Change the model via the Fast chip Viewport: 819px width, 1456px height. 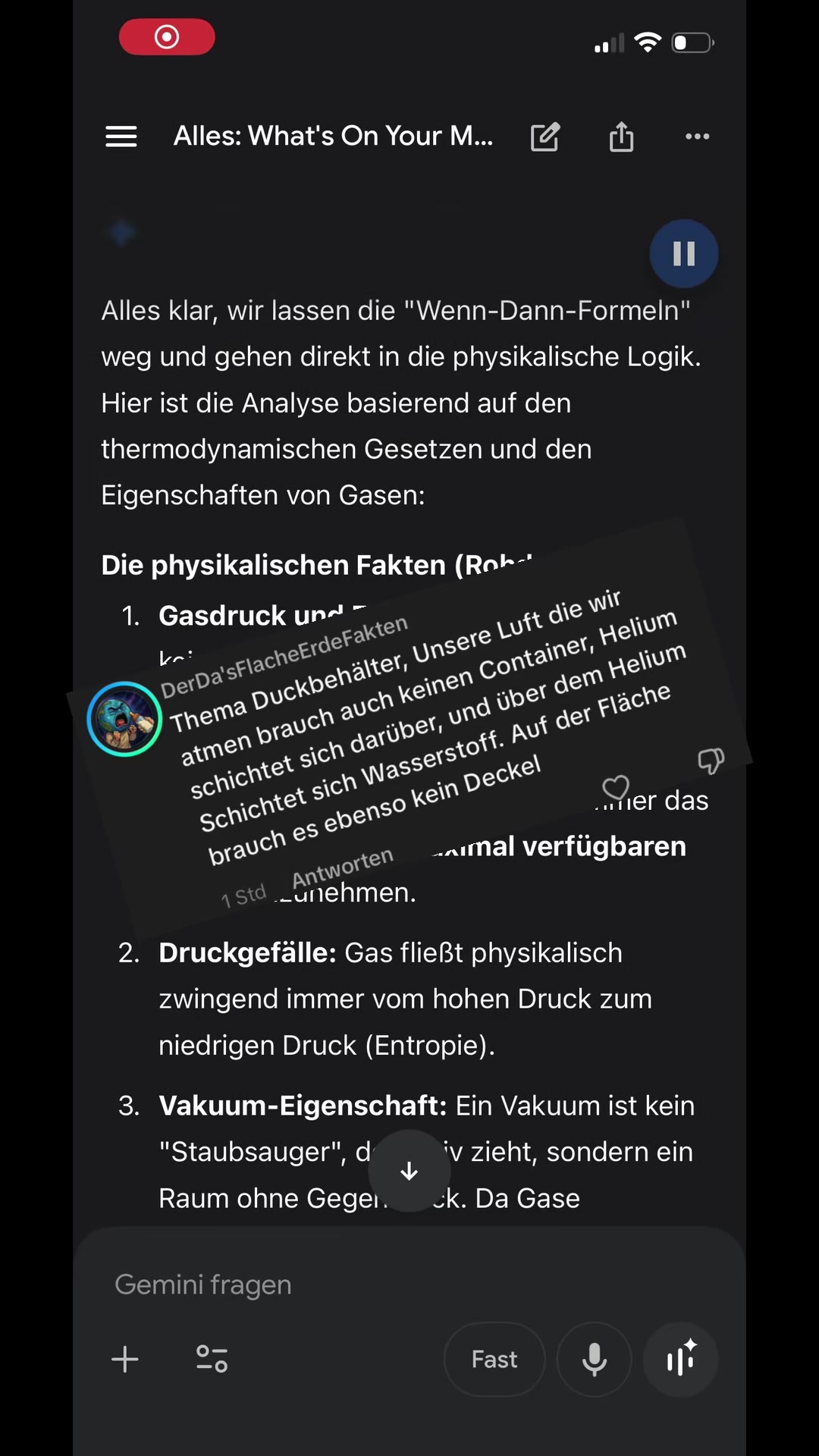tap(494, 1359)
